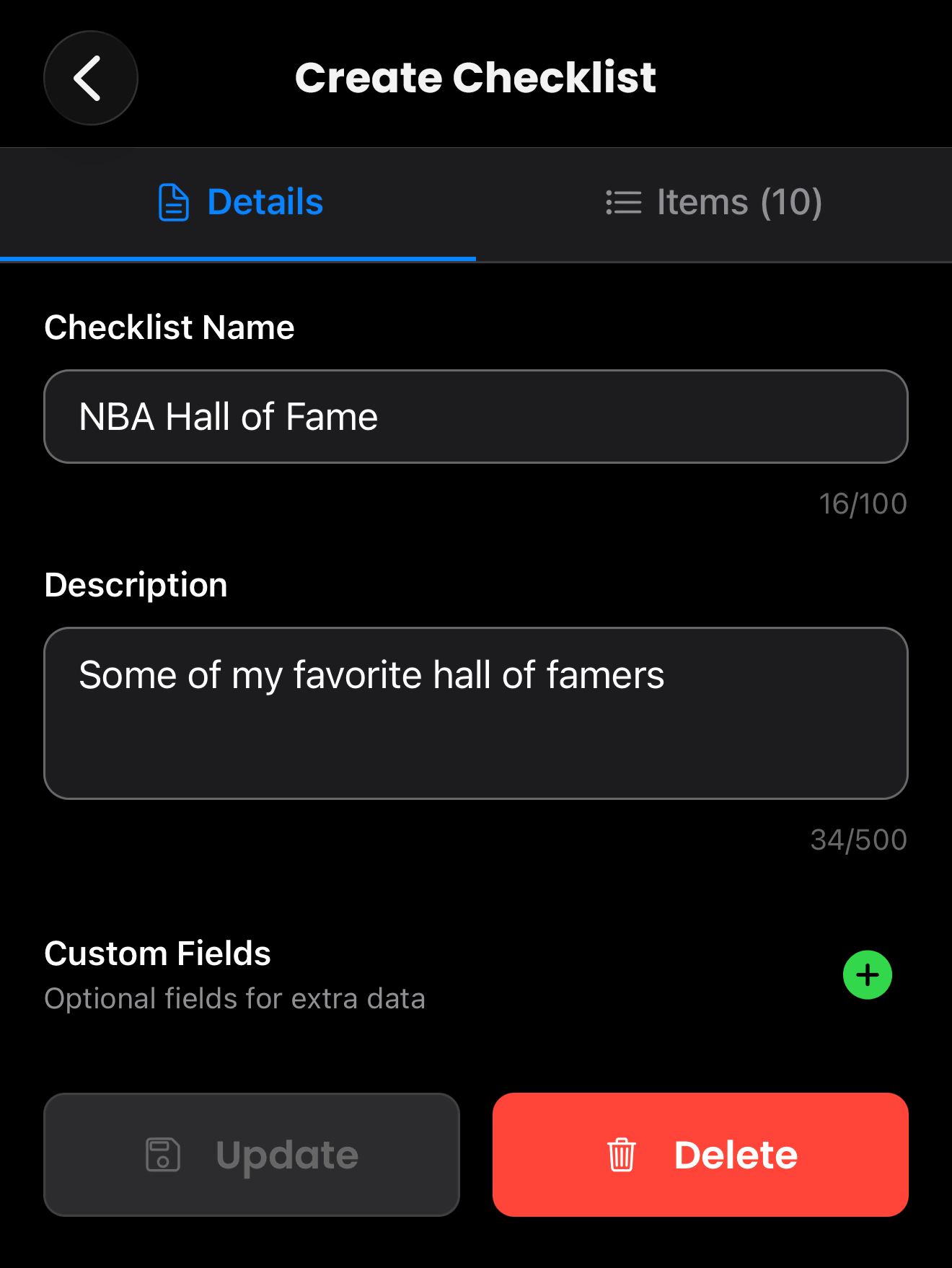Tap the Custom Fields heading

tap(157, 953)
